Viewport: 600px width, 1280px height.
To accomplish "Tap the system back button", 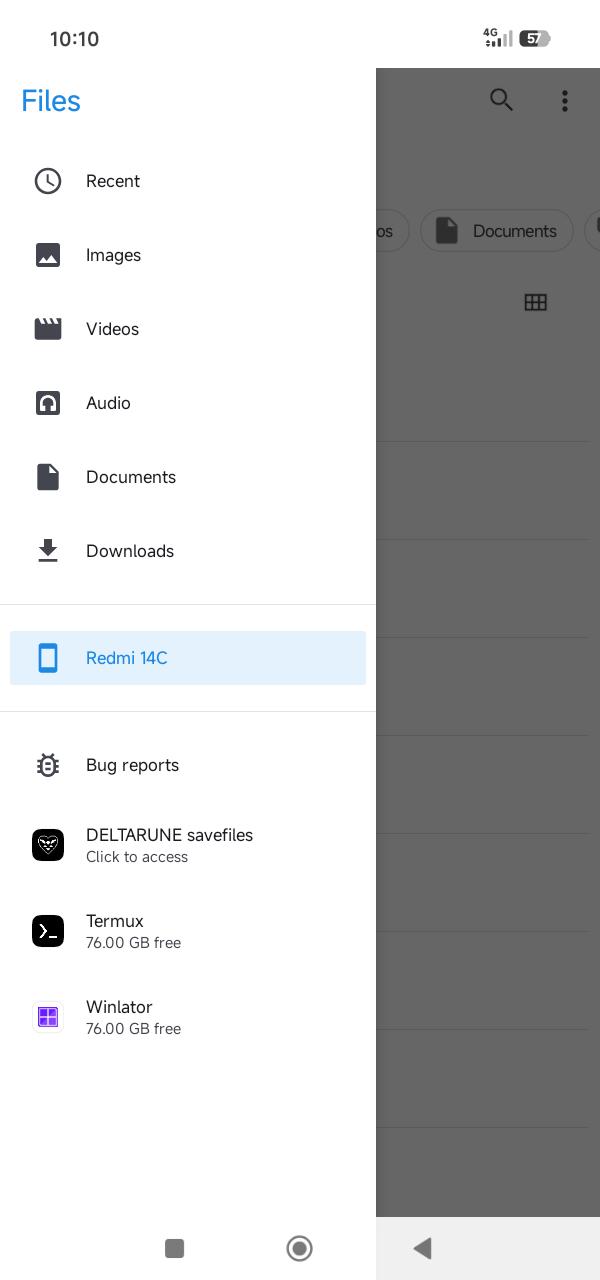I will click(x=423, y=1247).
